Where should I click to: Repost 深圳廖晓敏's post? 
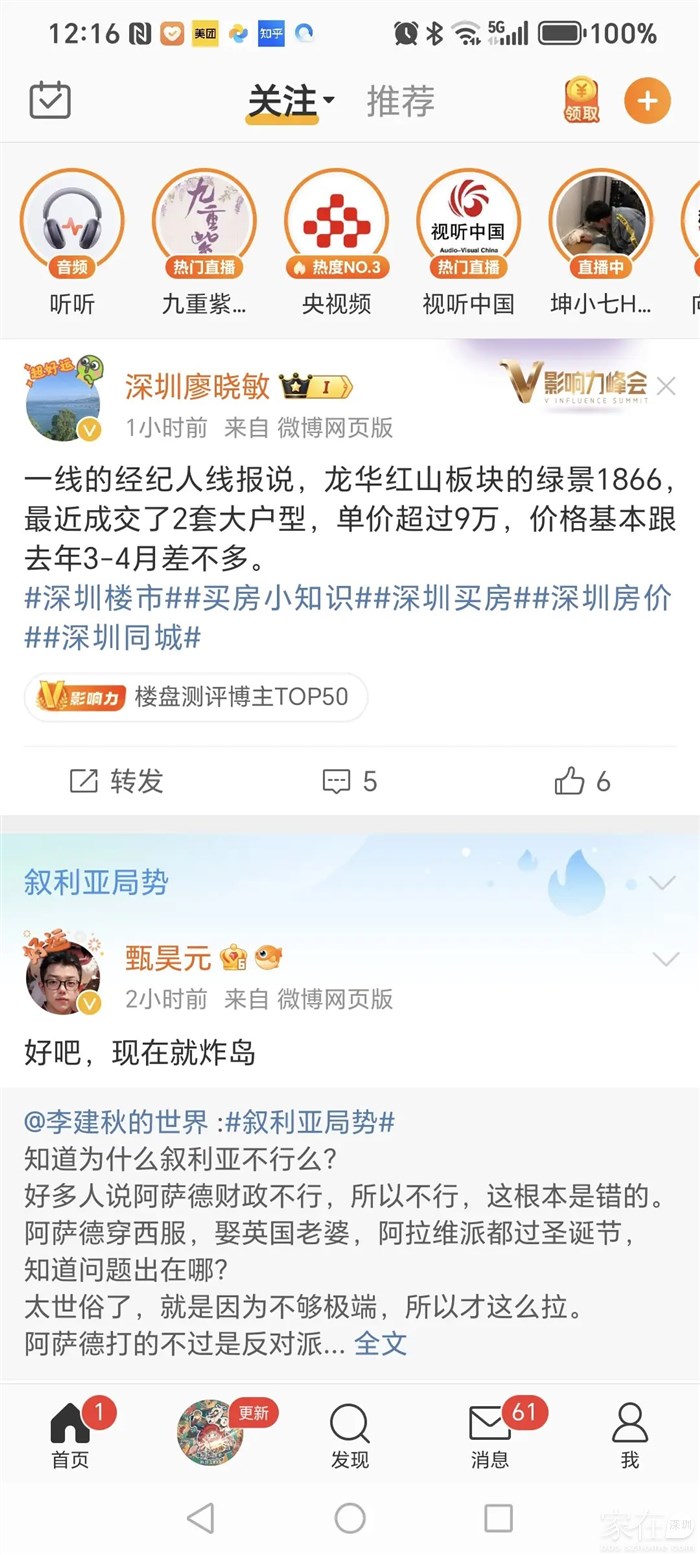tap(117, 781)
